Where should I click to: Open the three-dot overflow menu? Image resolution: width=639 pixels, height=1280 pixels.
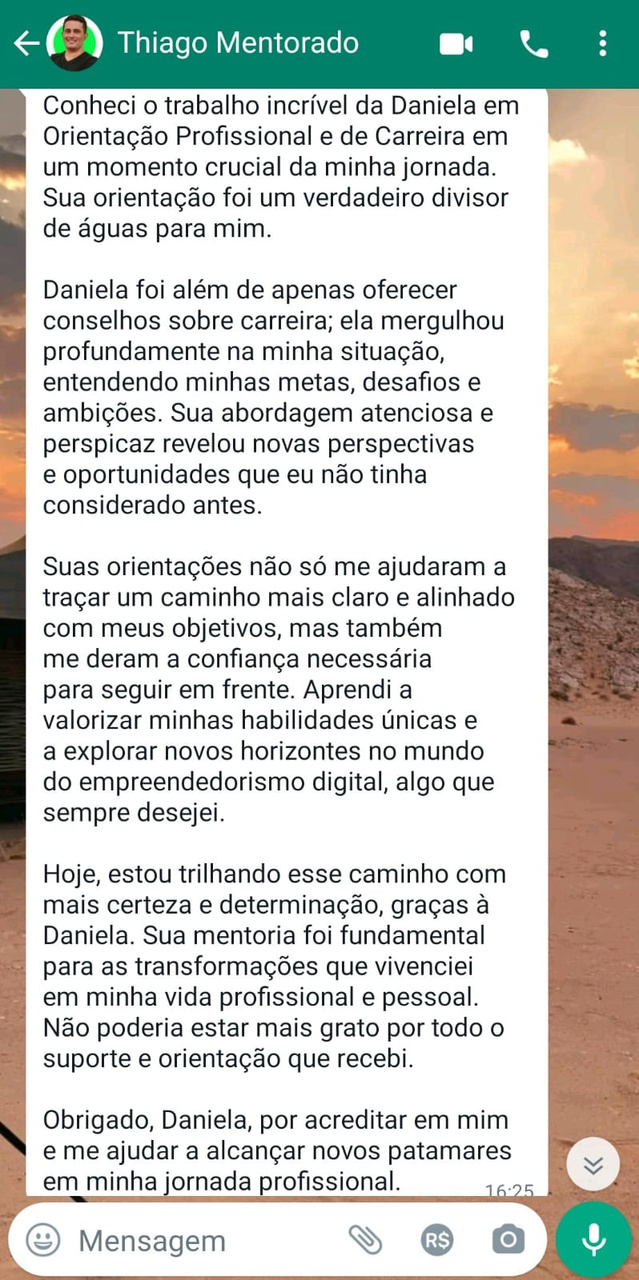coord(602,43)
